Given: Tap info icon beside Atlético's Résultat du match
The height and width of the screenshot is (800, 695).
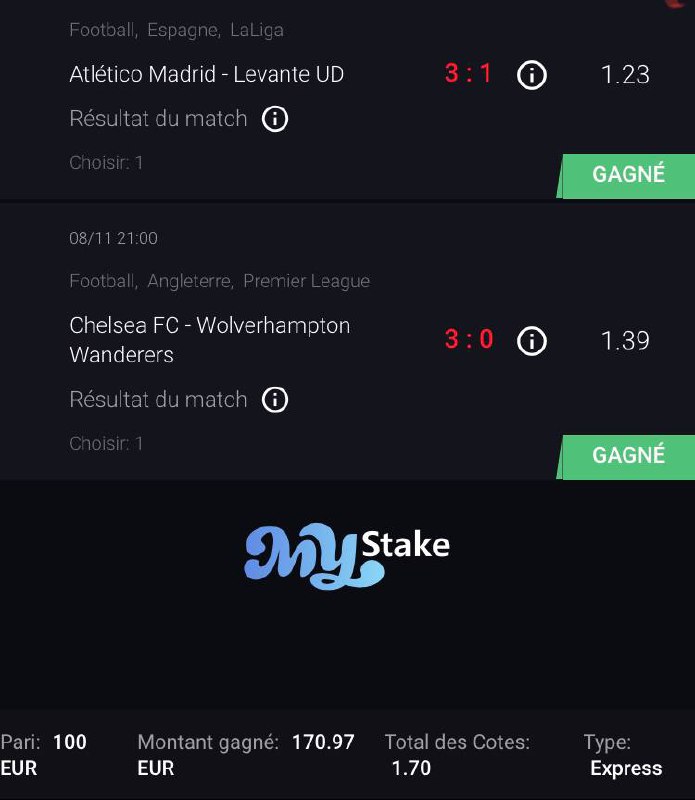Looking at the screenshot, I should [x=275, y=120].
